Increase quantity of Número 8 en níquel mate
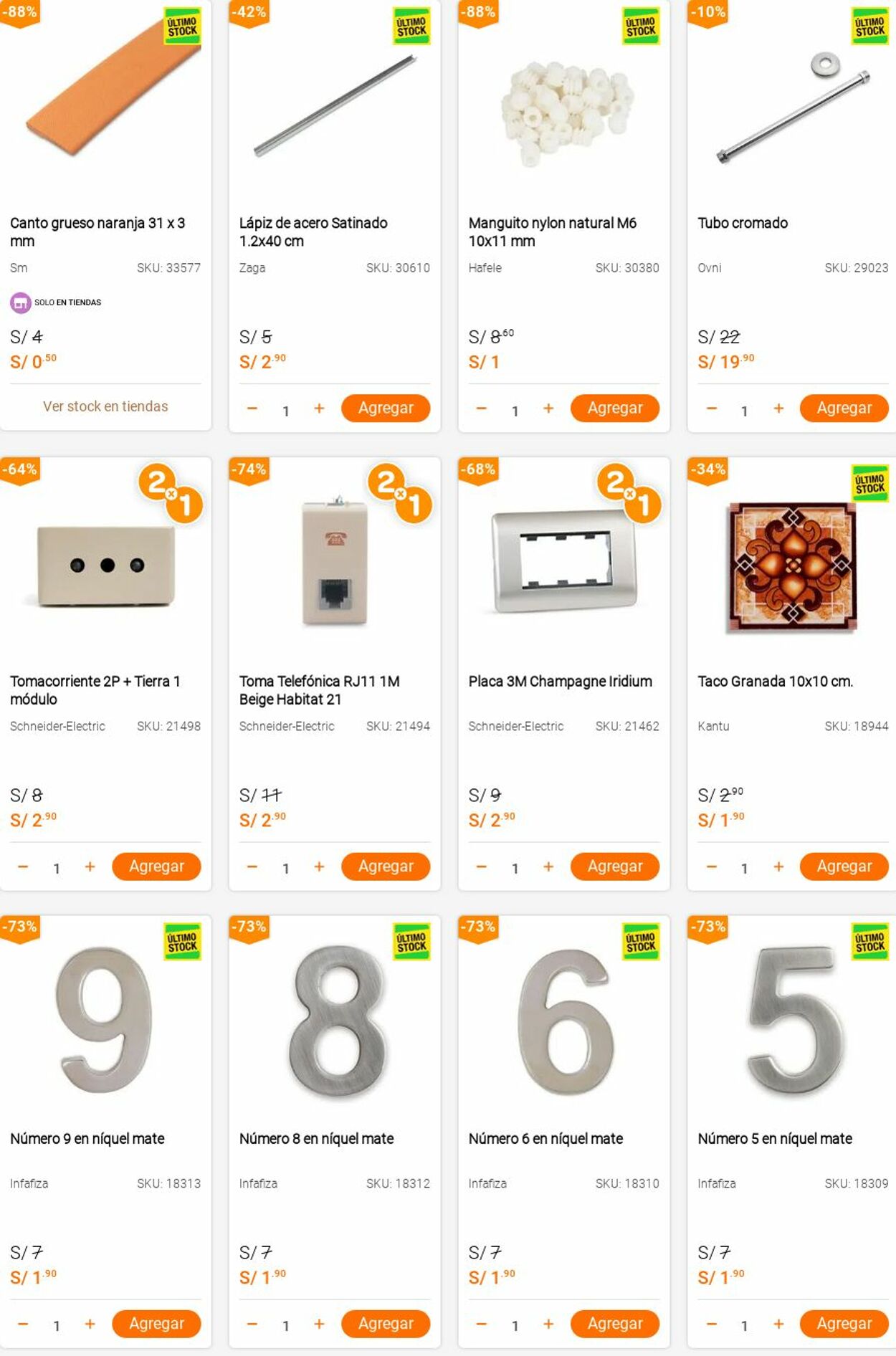Screen dimensions: 896x1356 tap(319, 1324)
